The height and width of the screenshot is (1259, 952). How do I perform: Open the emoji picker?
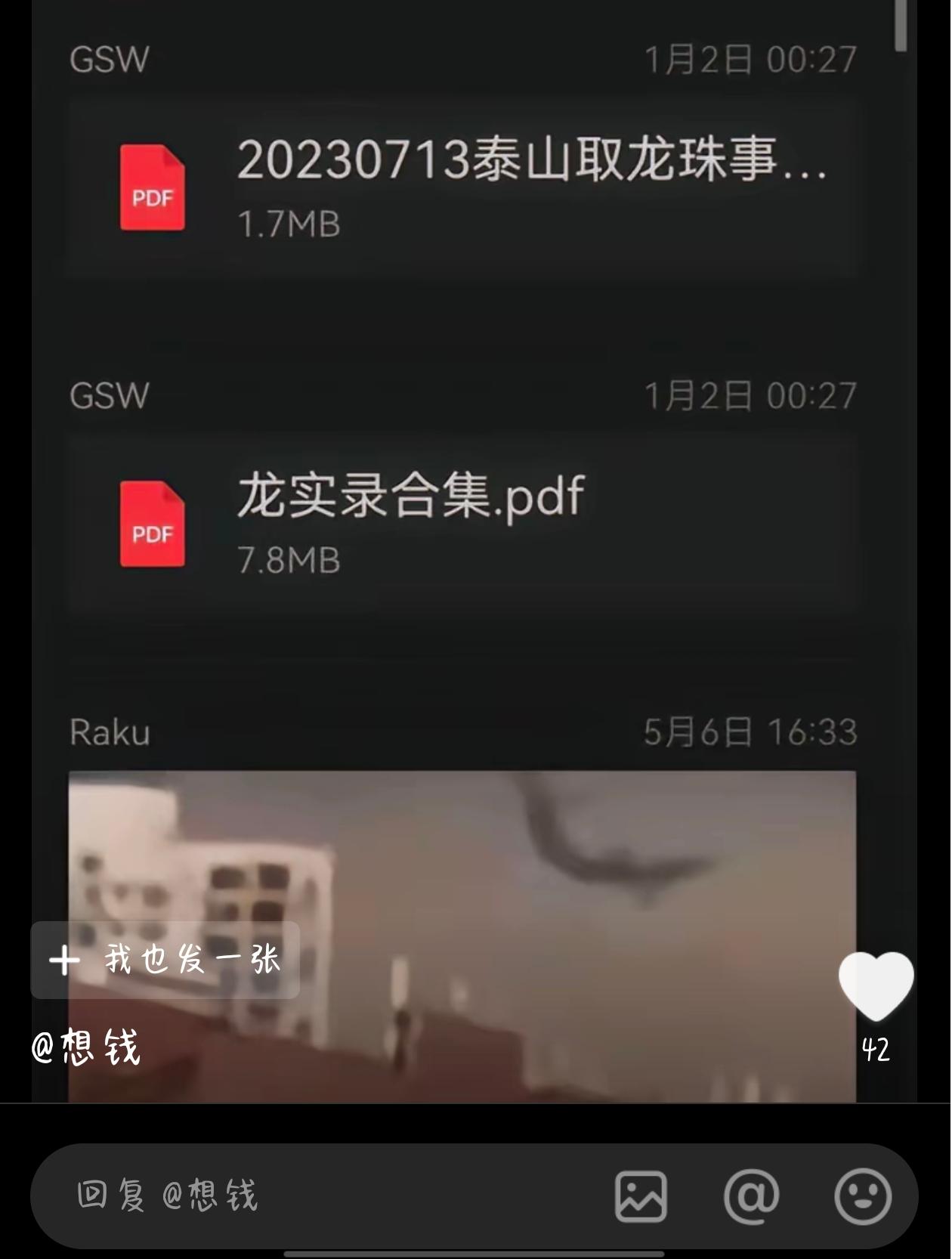tap(862, 1196)
